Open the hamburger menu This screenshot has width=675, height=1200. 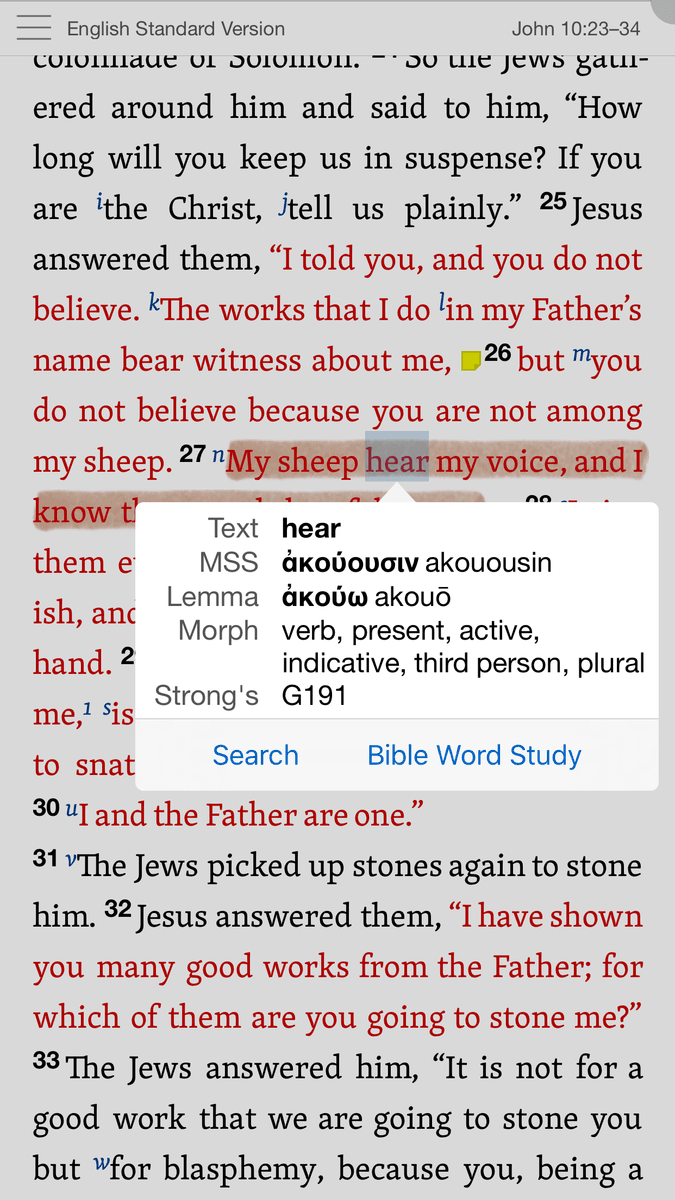[33, 28]
